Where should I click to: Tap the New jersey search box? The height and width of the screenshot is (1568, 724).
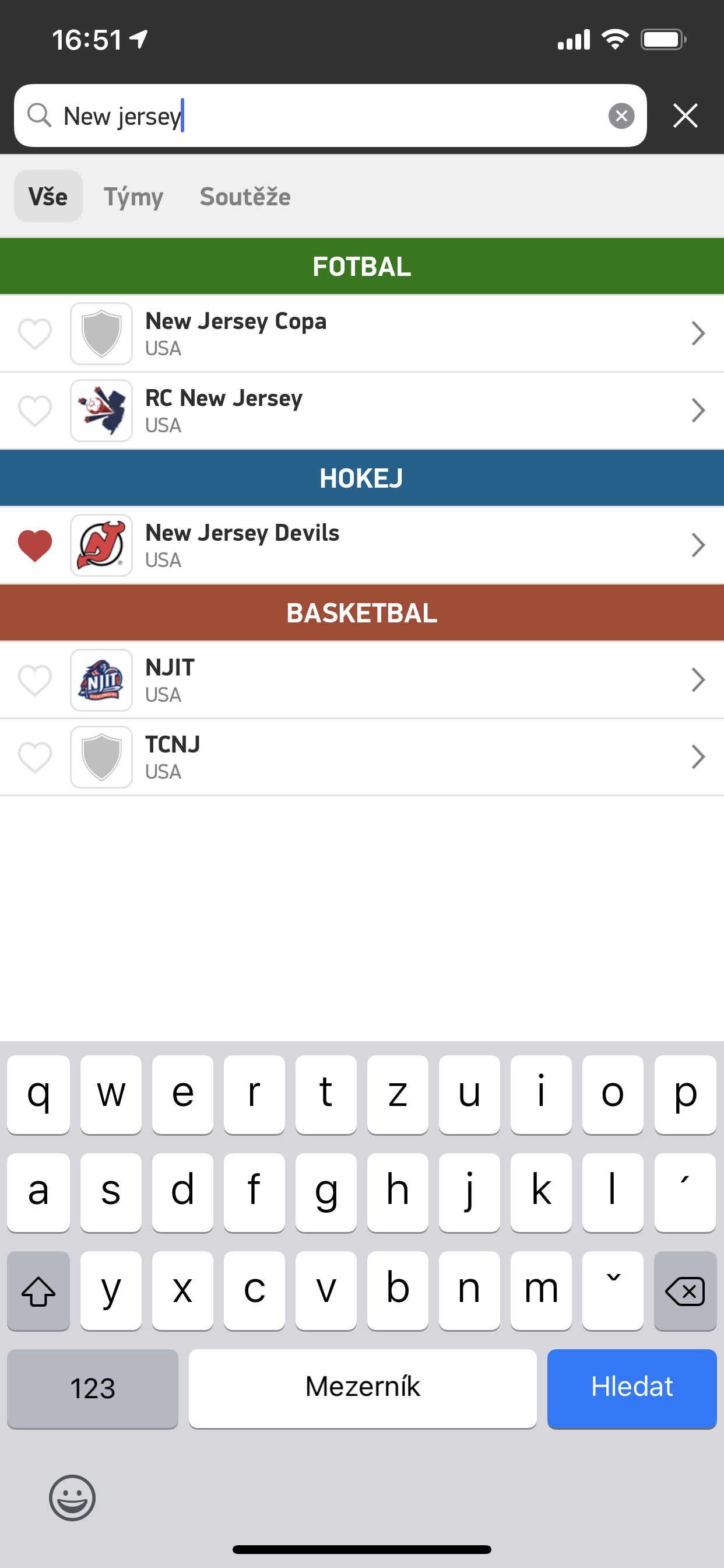click(329, 116)
